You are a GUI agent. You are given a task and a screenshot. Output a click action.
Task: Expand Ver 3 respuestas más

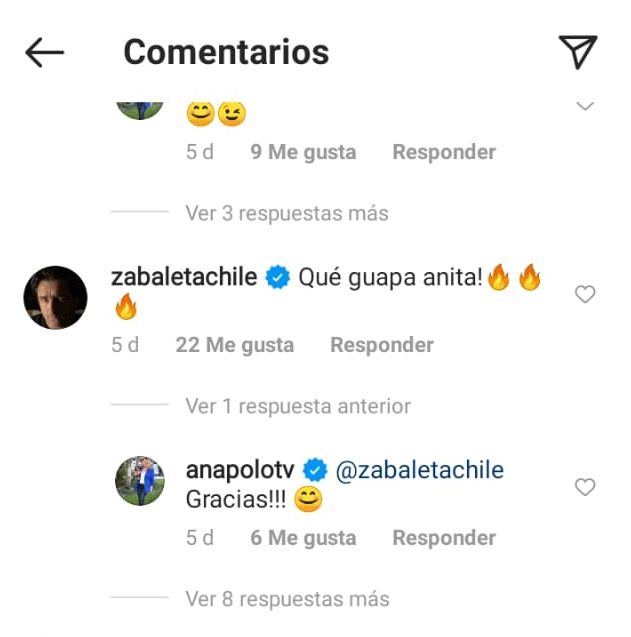pyautogui.click(x=287, y=213)
